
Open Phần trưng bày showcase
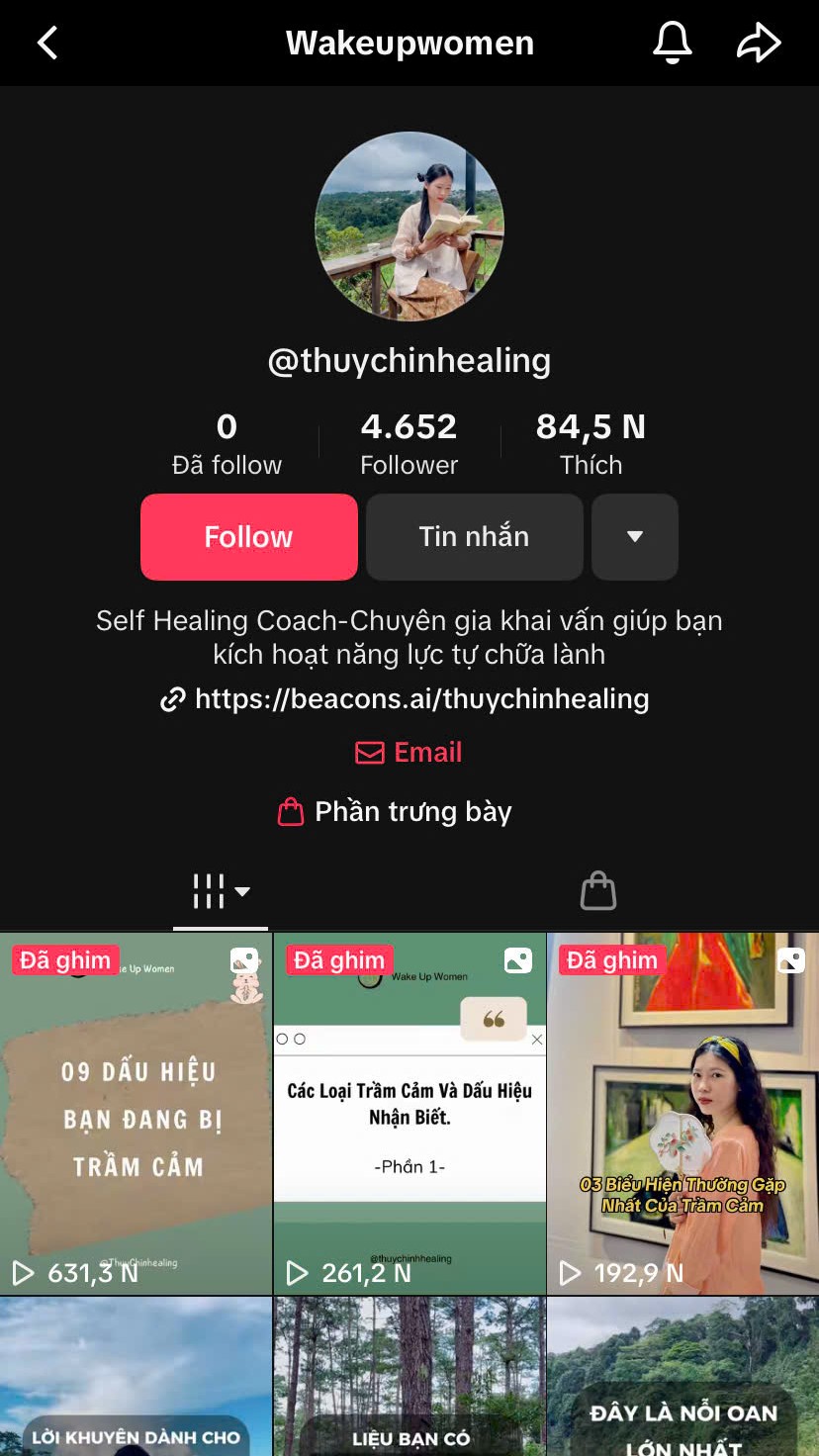pyautogui.click(x=395, y=812)
